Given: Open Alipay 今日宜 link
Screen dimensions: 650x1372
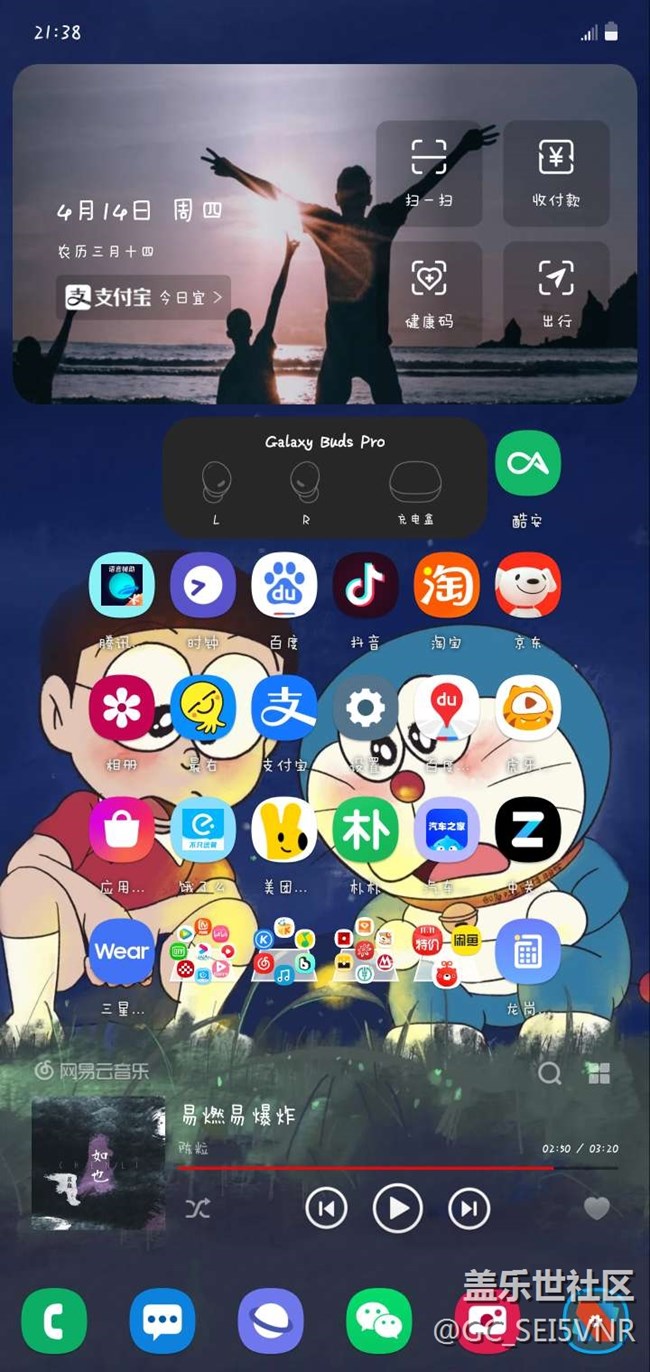Looking at the screenshot, I should tap(143, 297).
